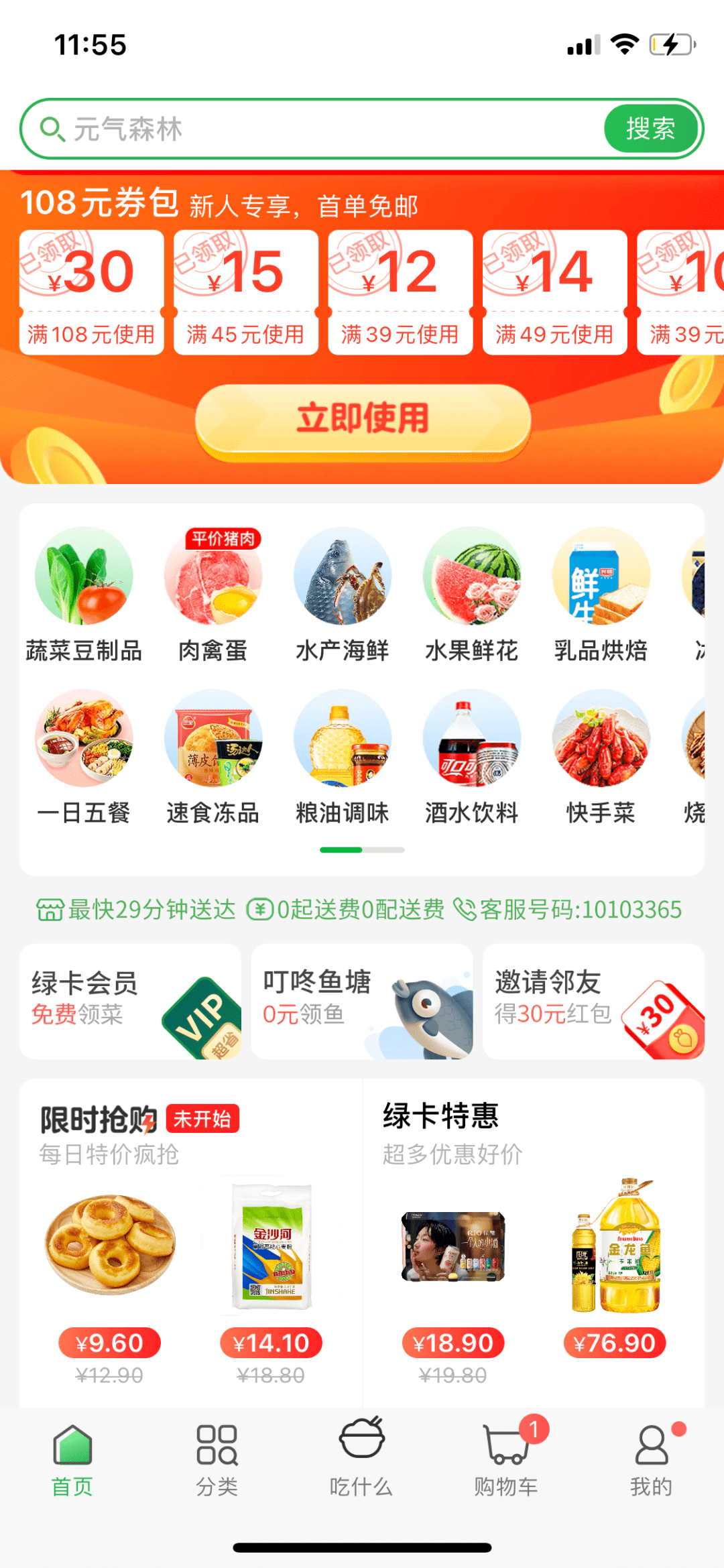Tap the 快手菜 quick dish category icon
The height and width of the screenshot is (1568, 724).
tap(599, 744)
